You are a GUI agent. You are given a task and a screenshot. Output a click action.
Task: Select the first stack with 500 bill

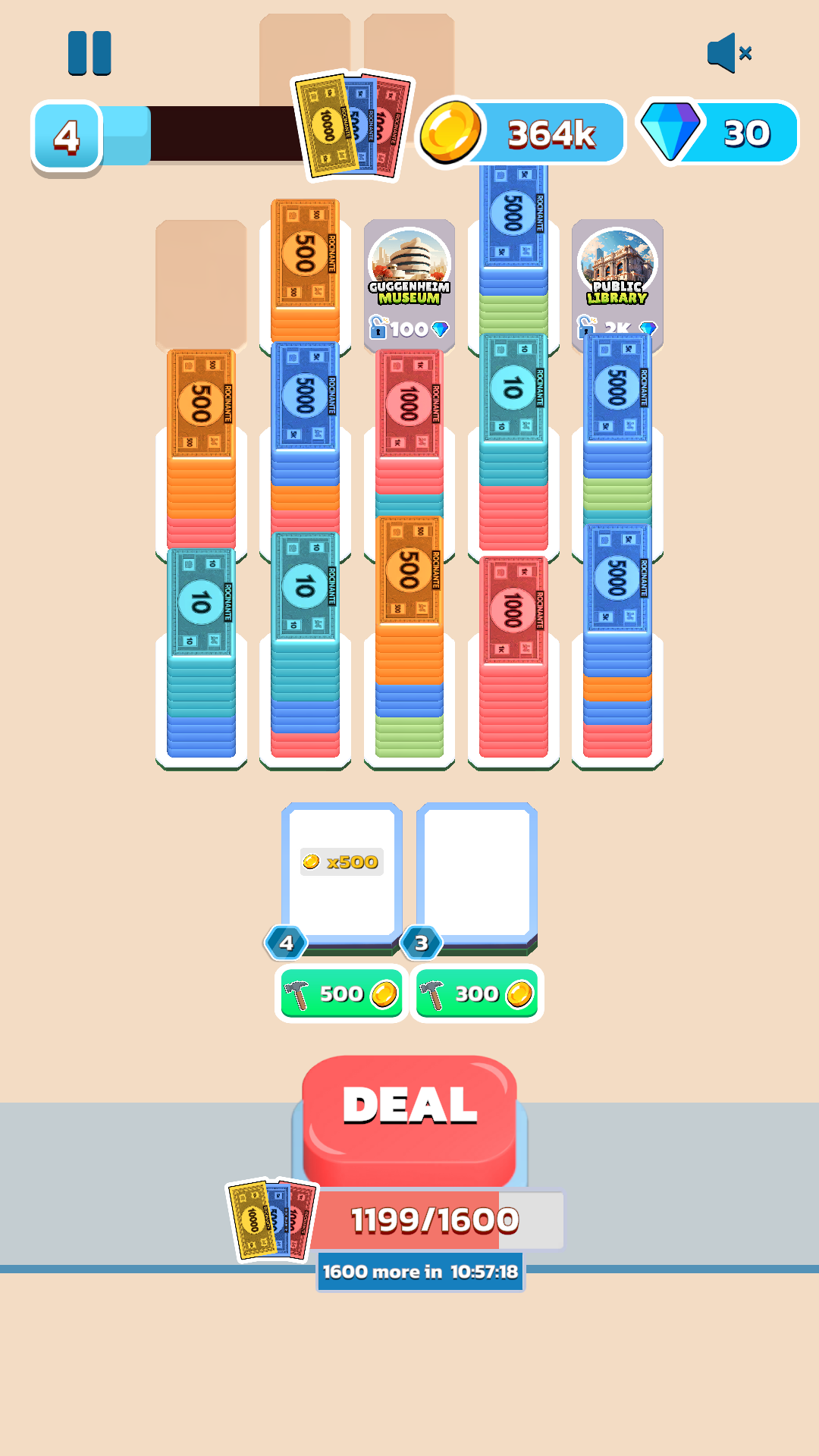coord(201,447)
